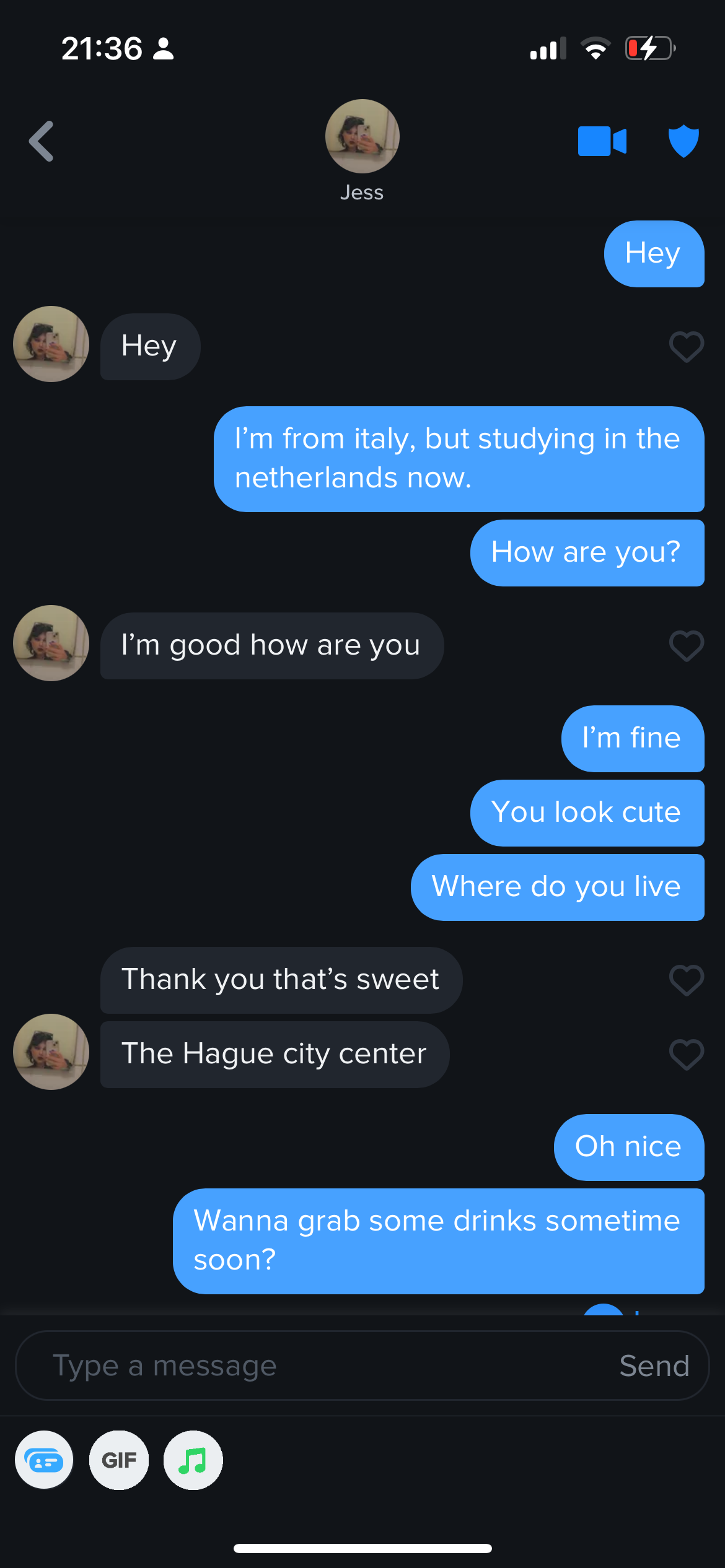Heart the "I'm good how are you" message
This screenshot has height=1568, width=725.
click(x=687, y=646)
